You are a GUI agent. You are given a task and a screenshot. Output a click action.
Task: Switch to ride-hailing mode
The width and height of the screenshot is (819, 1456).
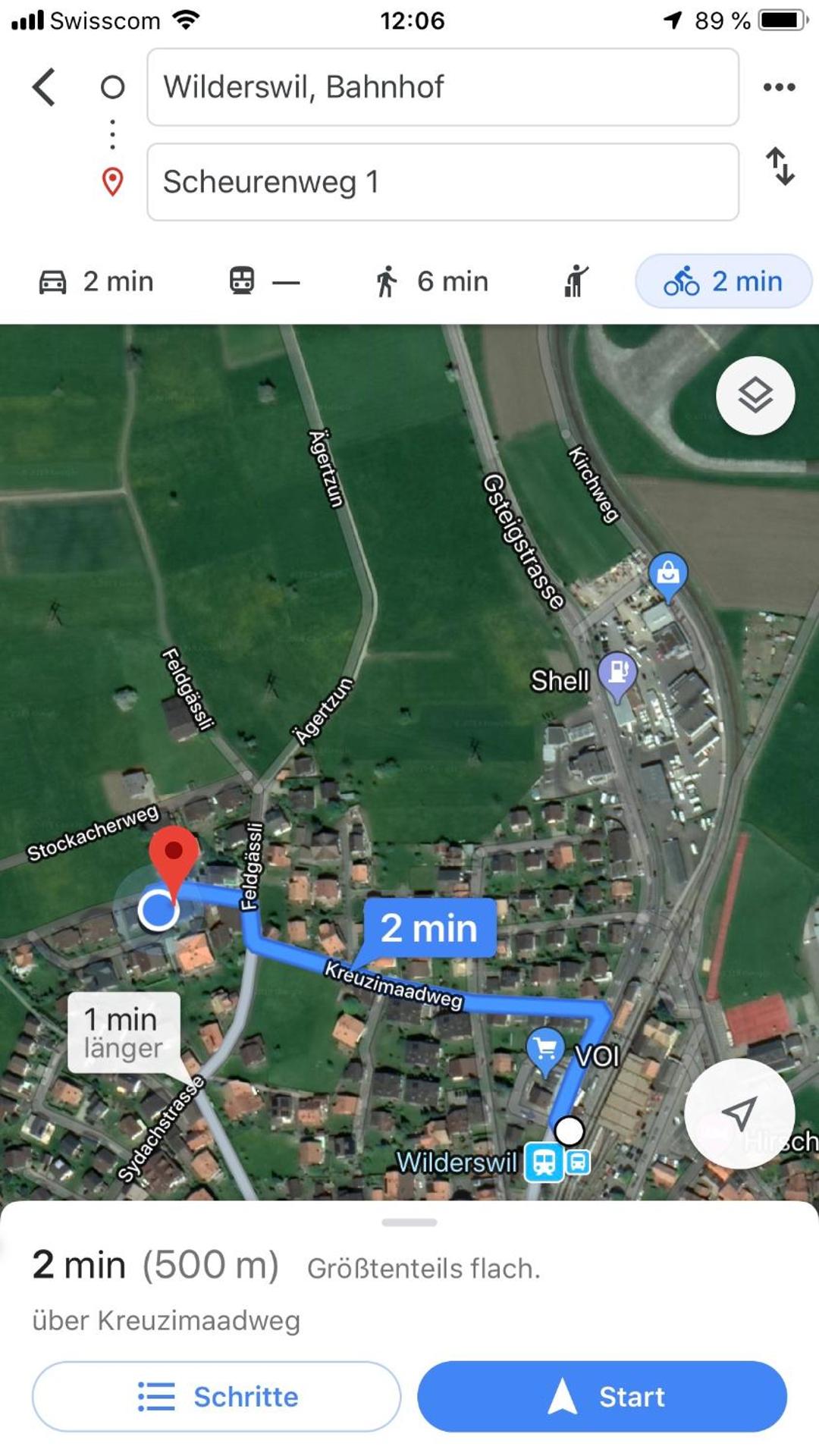click(576, 281)
